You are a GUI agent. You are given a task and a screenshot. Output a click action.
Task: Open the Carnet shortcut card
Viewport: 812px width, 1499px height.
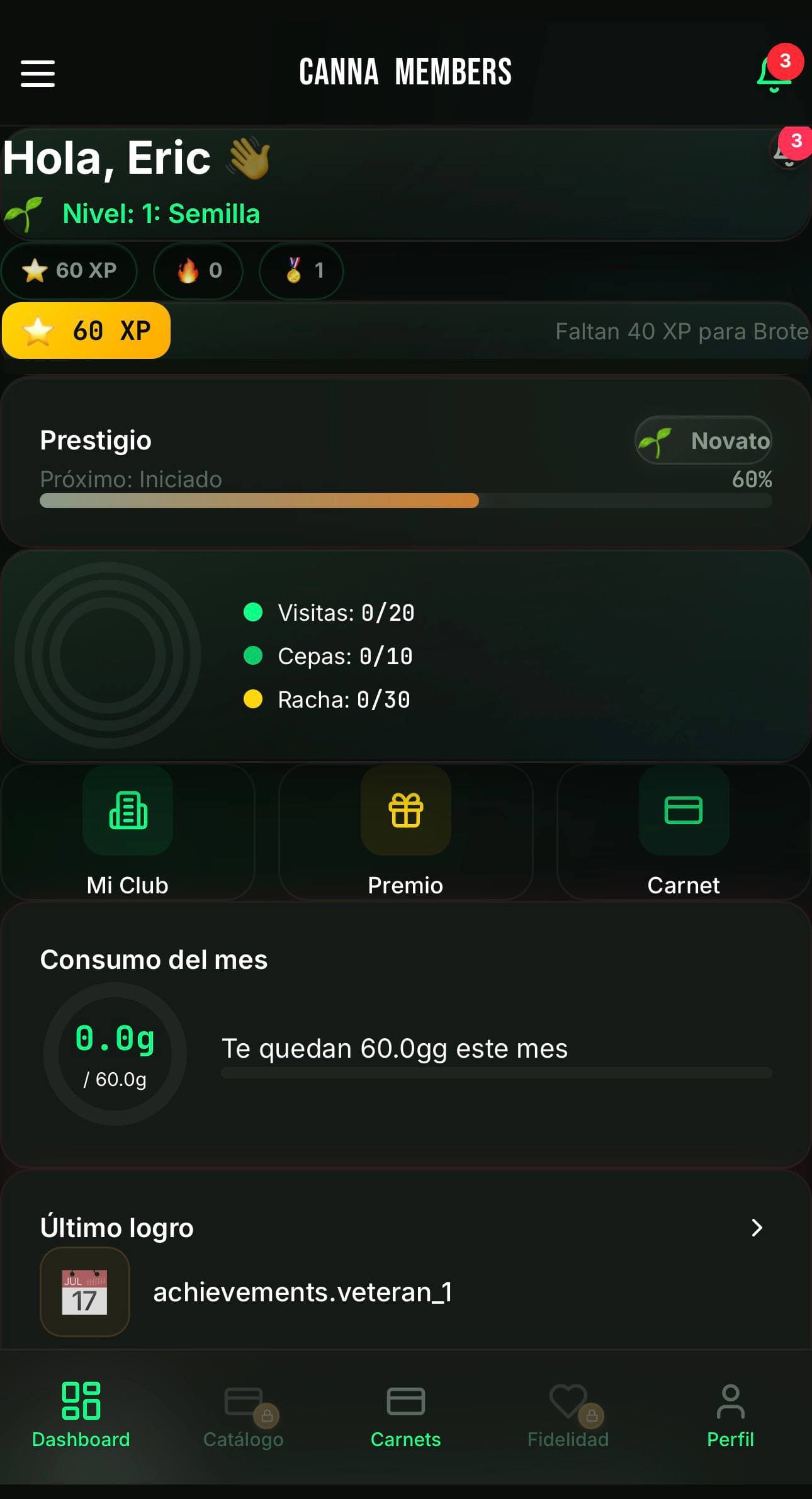tap(684, 832)
